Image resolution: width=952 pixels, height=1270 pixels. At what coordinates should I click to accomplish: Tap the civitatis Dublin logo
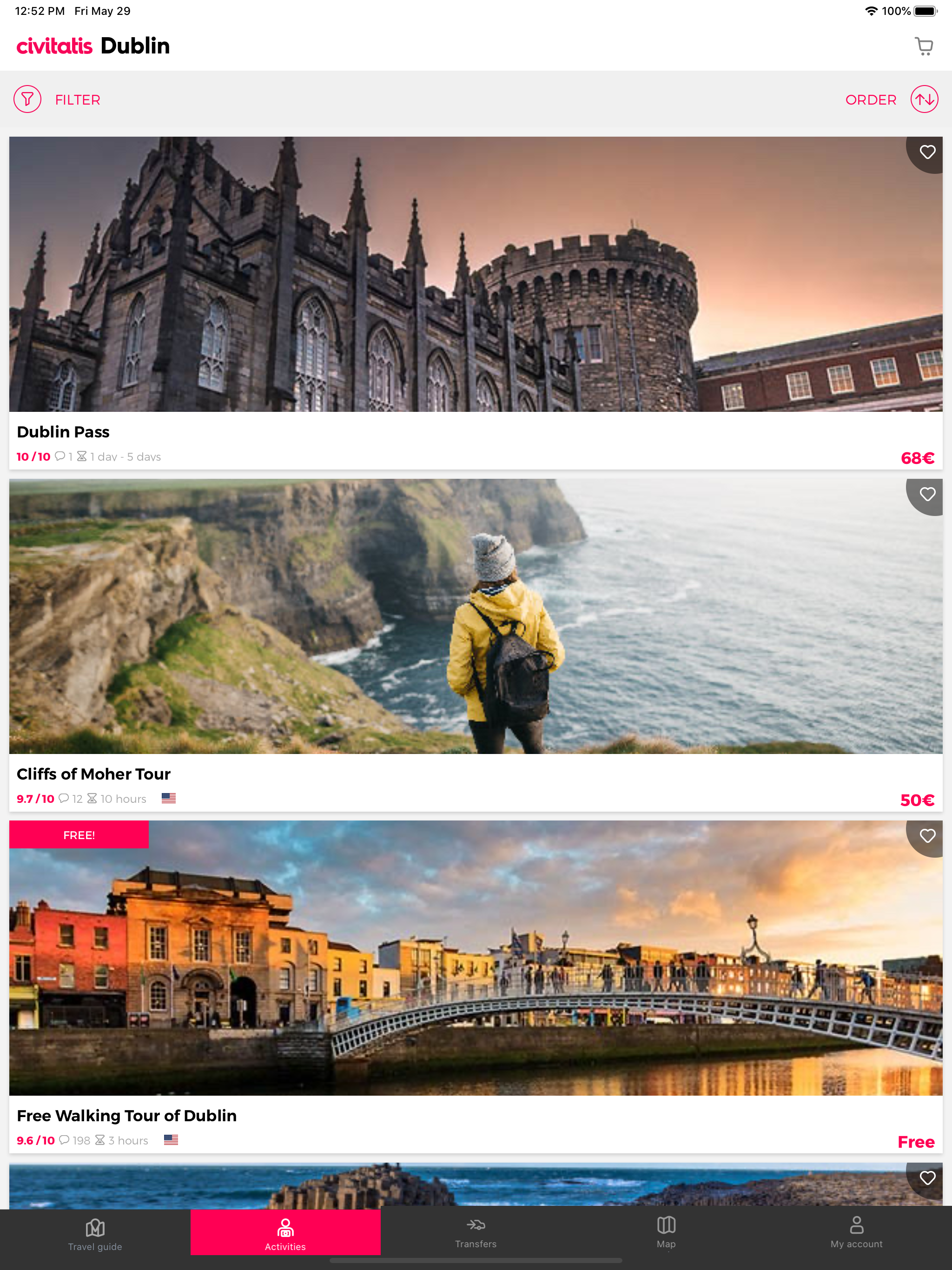[x=93, y=46]
